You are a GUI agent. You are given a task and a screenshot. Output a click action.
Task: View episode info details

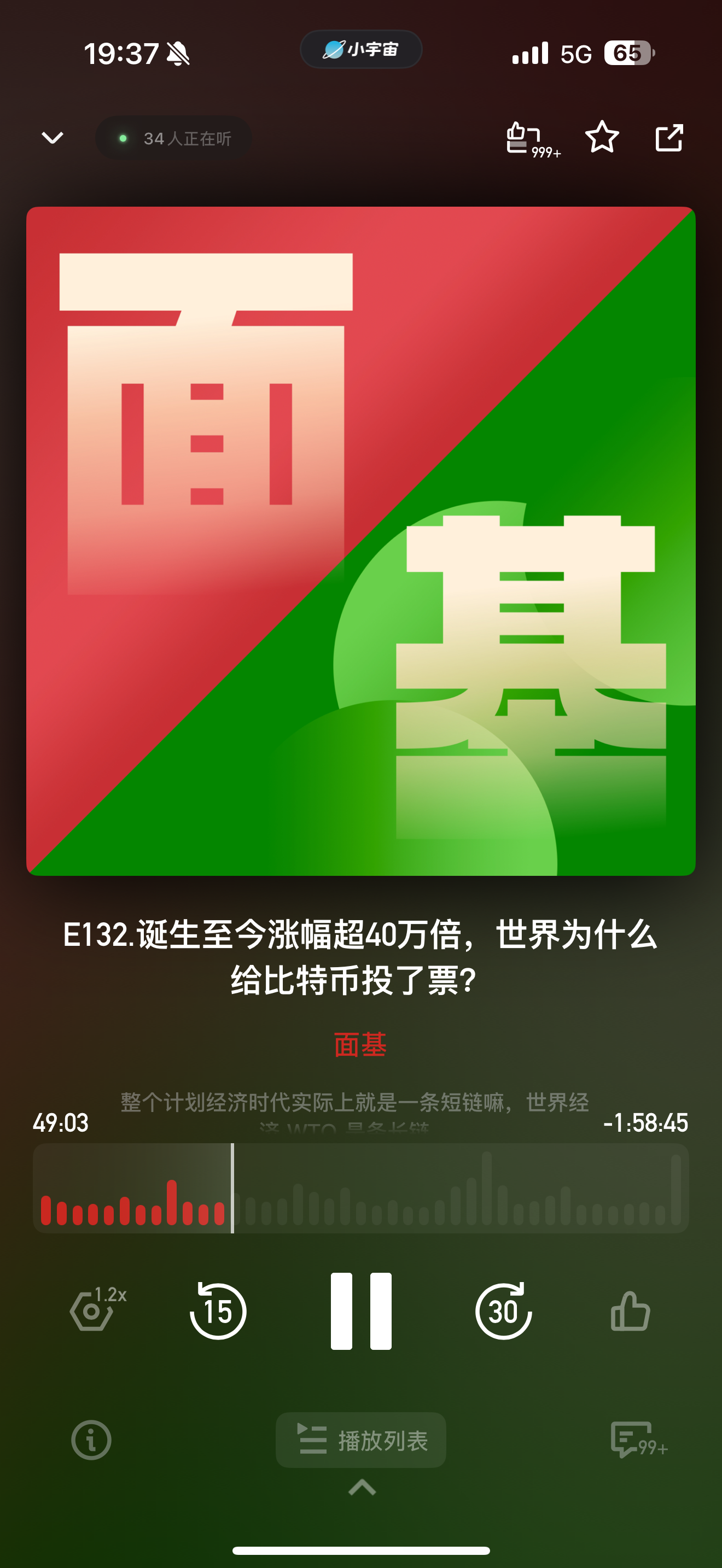(91, 1440)
